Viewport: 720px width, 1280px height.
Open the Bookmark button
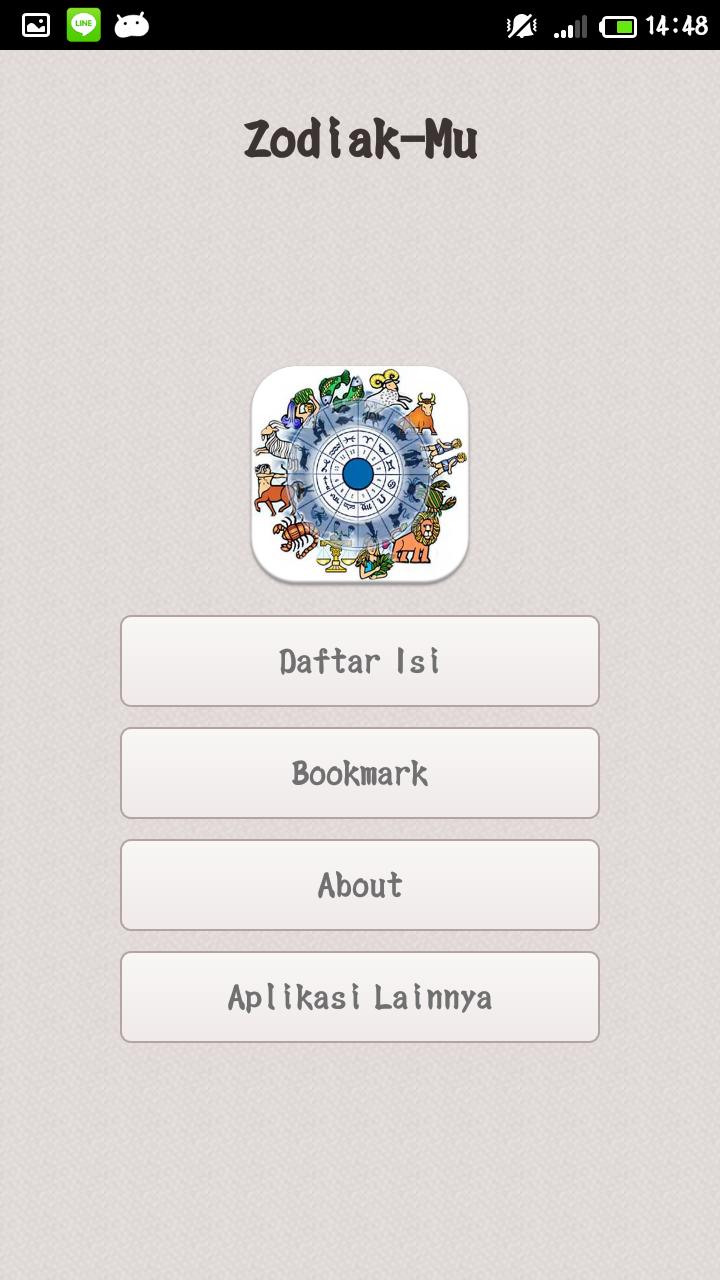pos(360,773)
